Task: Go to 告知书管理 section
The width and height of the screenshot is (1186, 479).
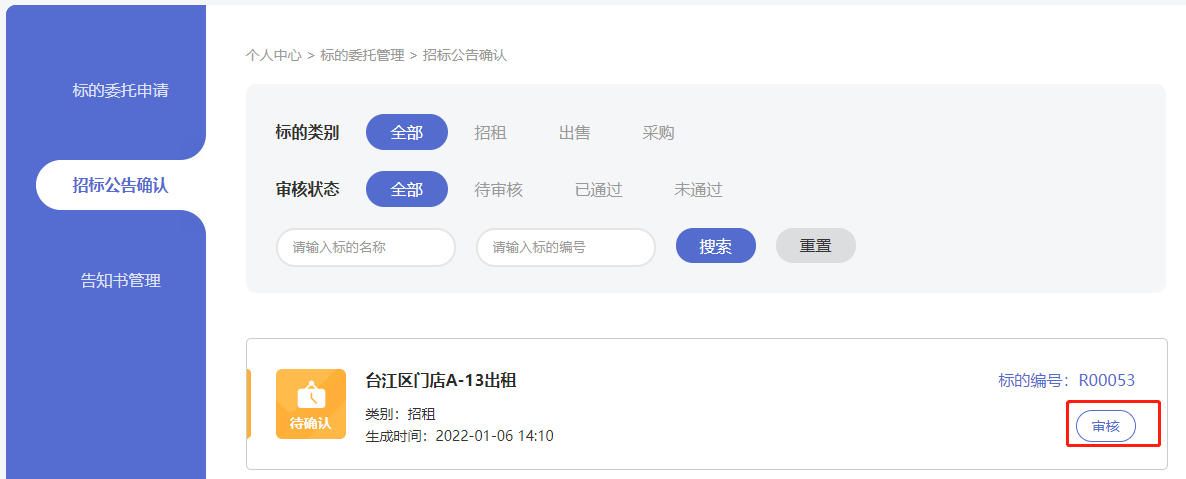Action: [x=120, y=281]
